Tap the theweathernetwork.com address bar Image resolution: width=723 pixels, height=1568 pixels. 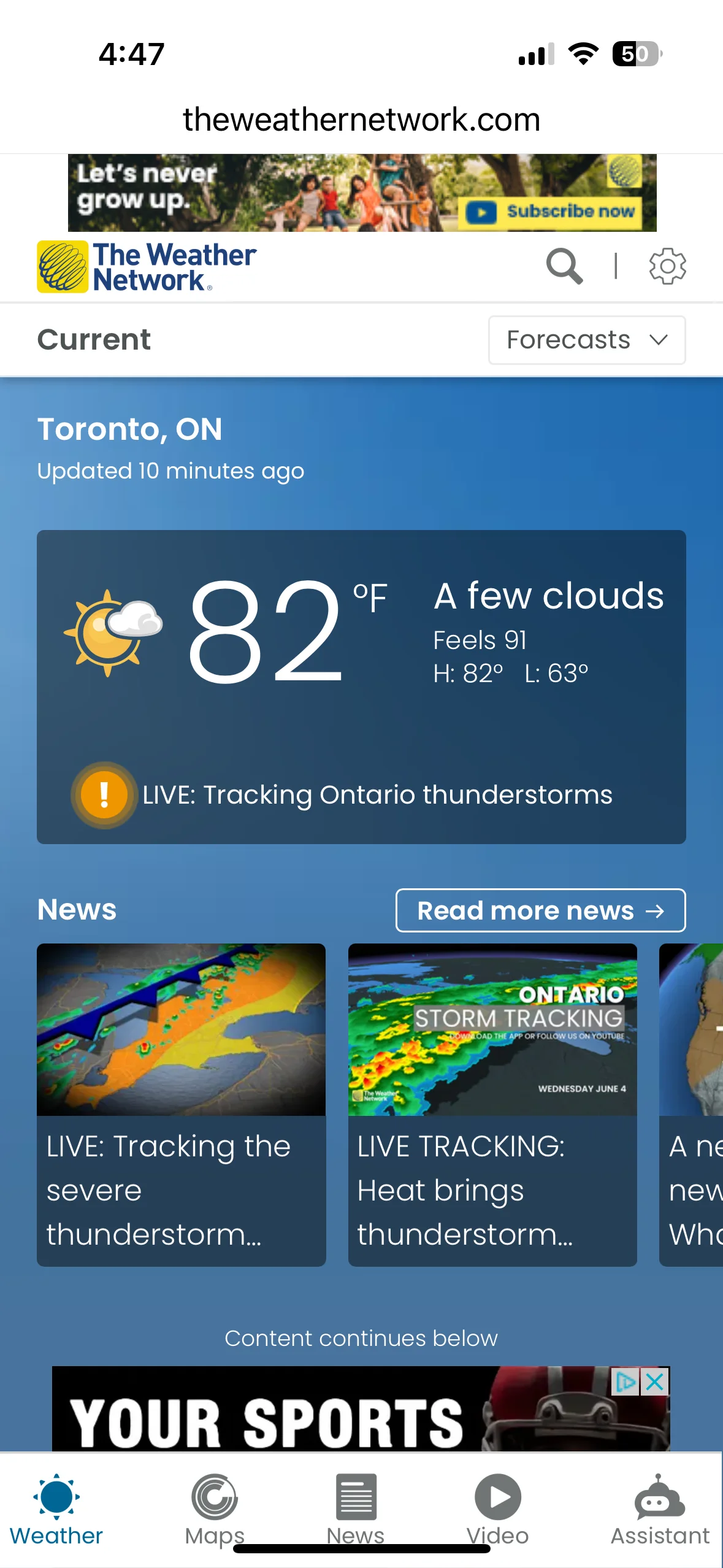(x=362, y=119)
